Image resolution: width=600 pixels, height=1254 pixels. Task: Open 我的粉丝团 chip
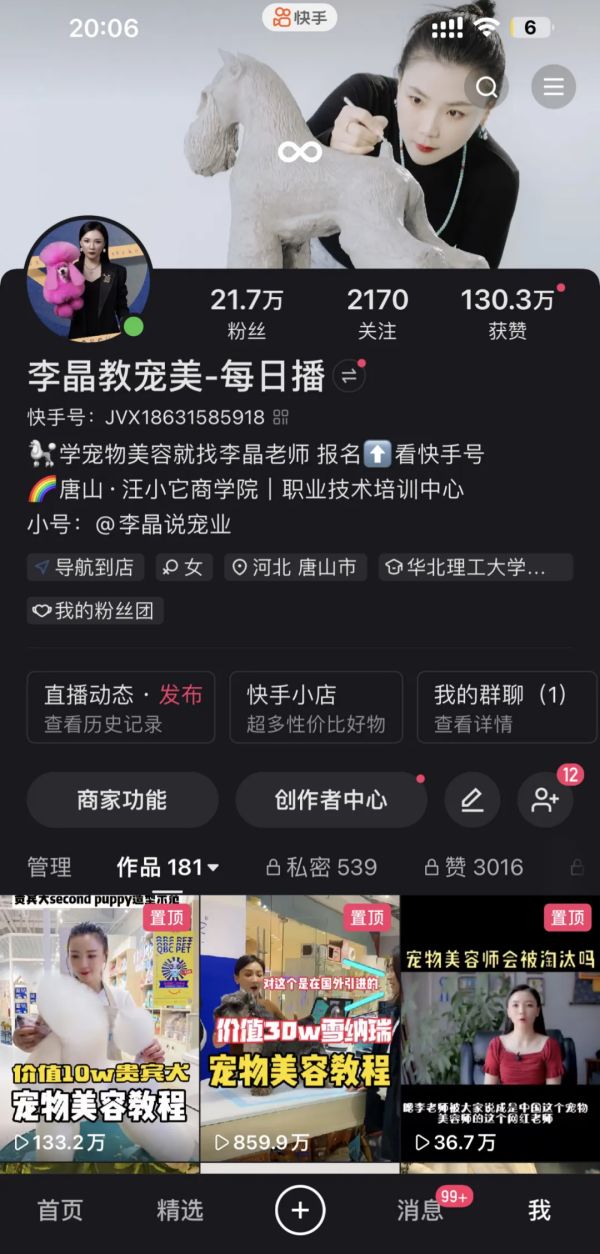[95, 610]
